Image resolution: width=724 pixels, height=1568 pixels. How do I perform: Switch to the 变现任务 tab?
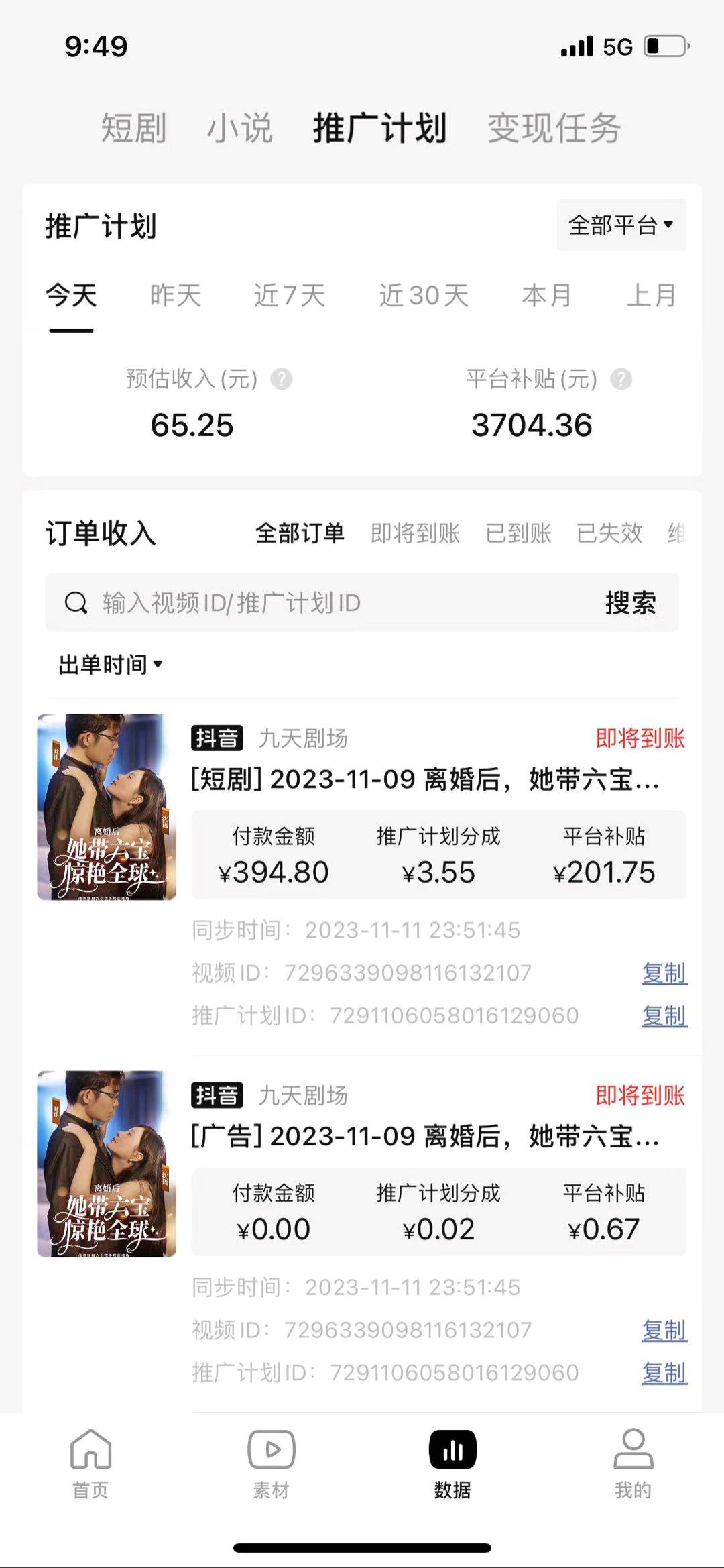[x=555, y=129]
